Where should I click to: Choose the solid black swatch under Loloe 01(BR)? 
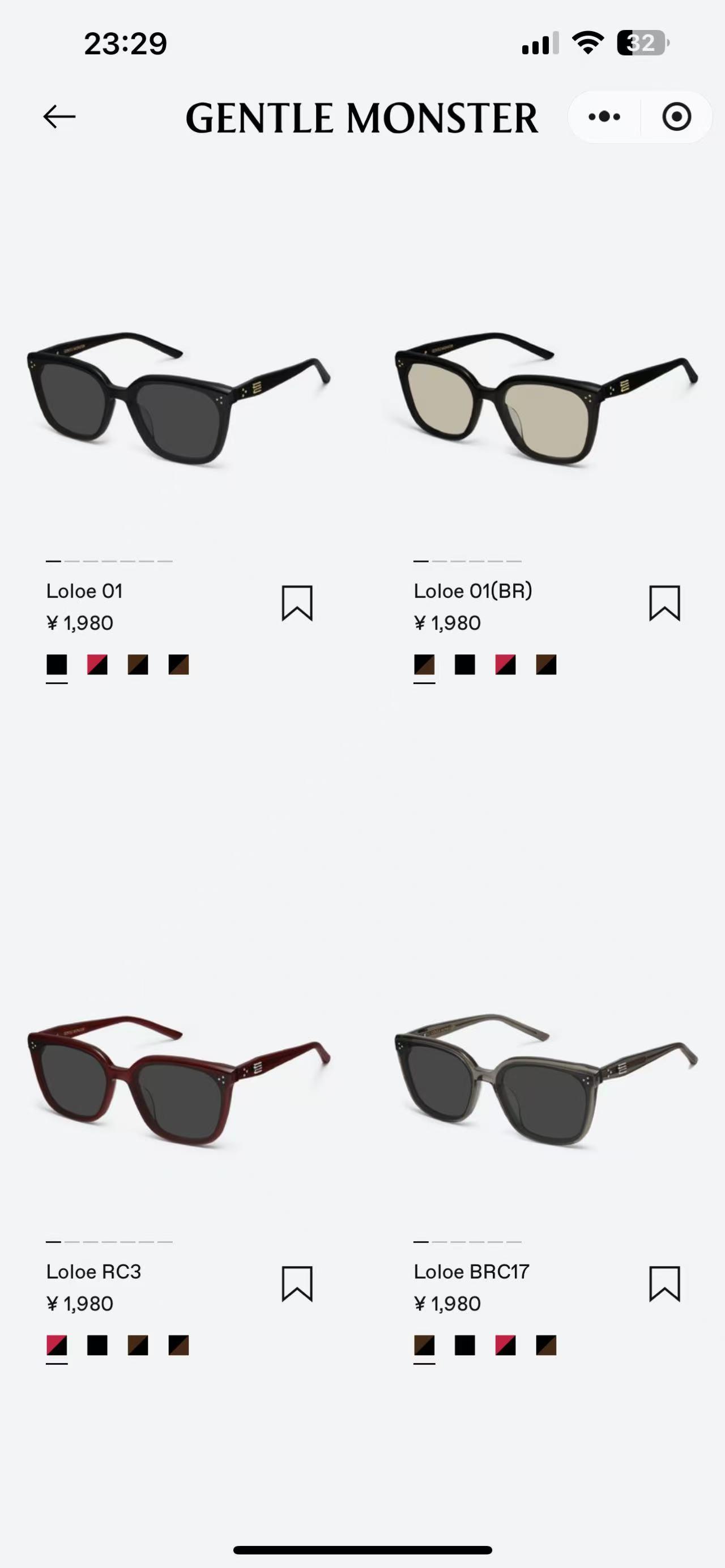pos(465,665)
